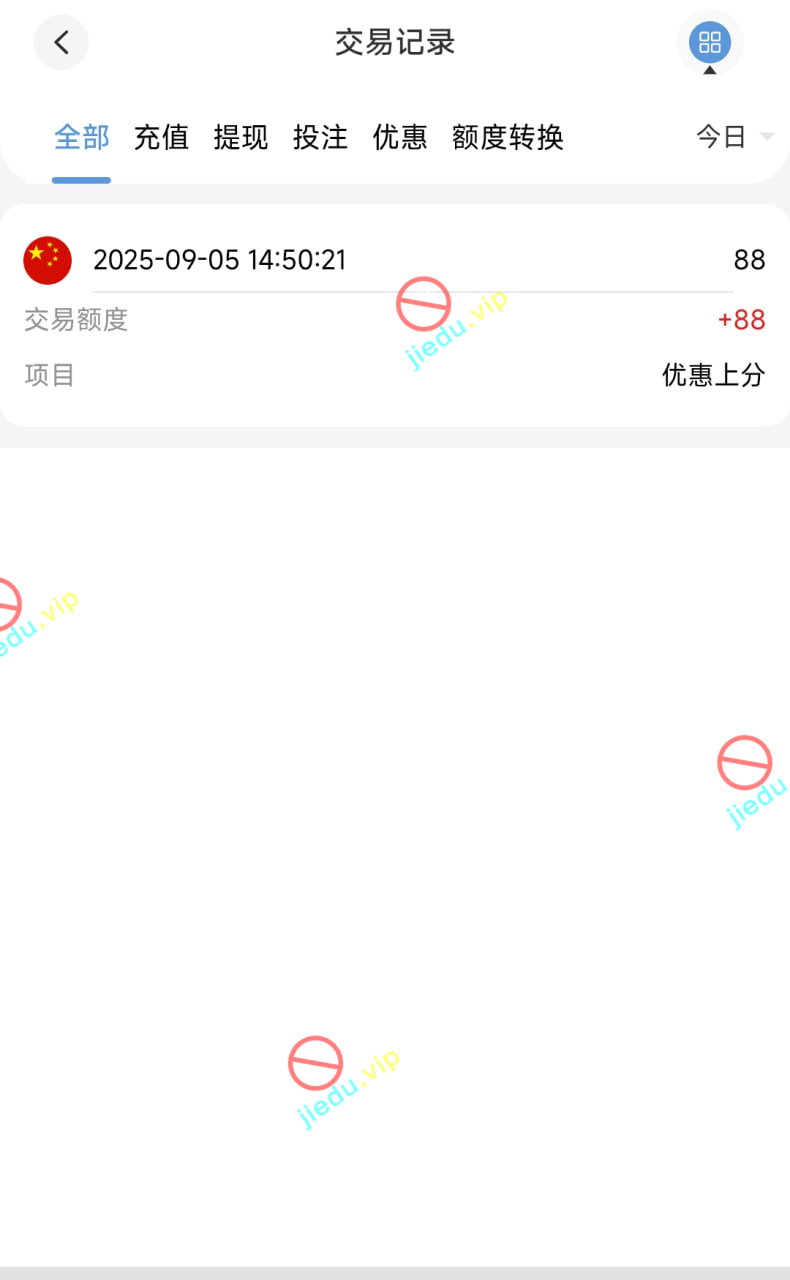This screenshot has width=790, height=1280.
Task: Select the 全部 tab
Action: pos(81,137)
